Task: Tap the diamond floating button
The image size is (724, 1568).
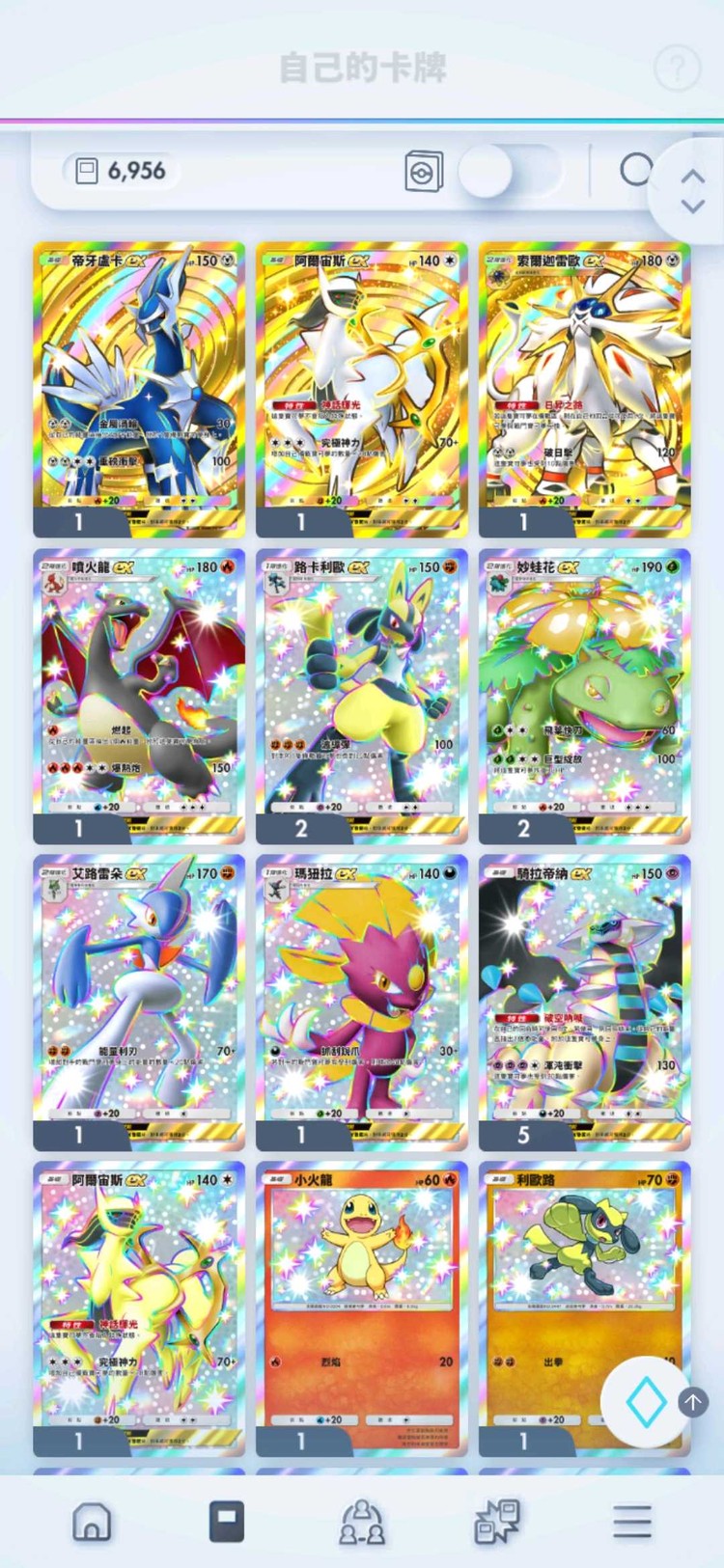Action: coord(646,1401)
